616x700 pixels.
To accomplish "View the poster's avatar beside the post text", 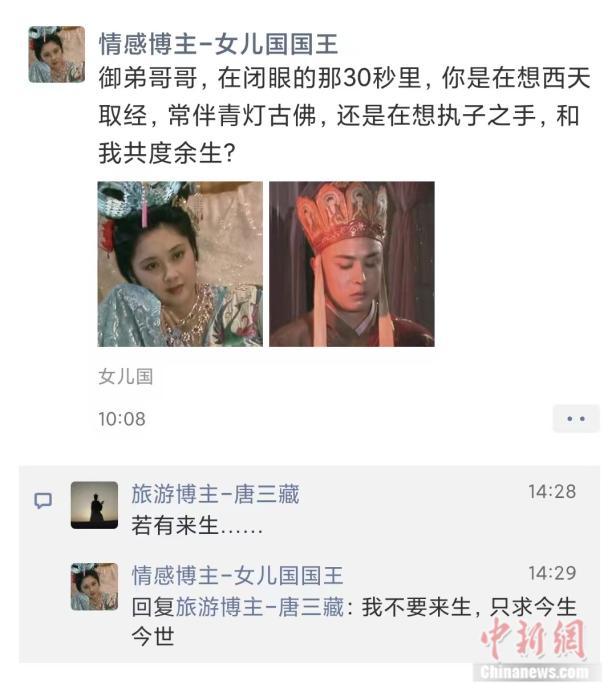I will coord(56,55).
